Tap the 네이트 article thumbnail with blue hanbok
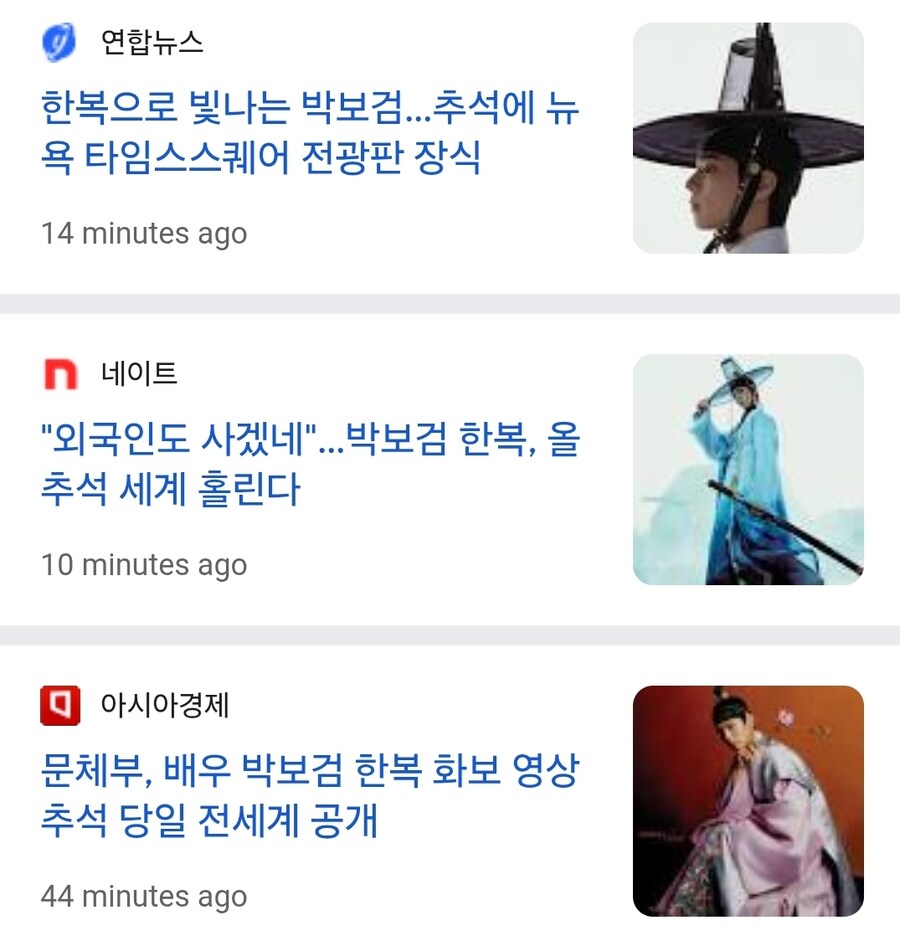Viewport: 900px width, 946px height. (748, 469)
